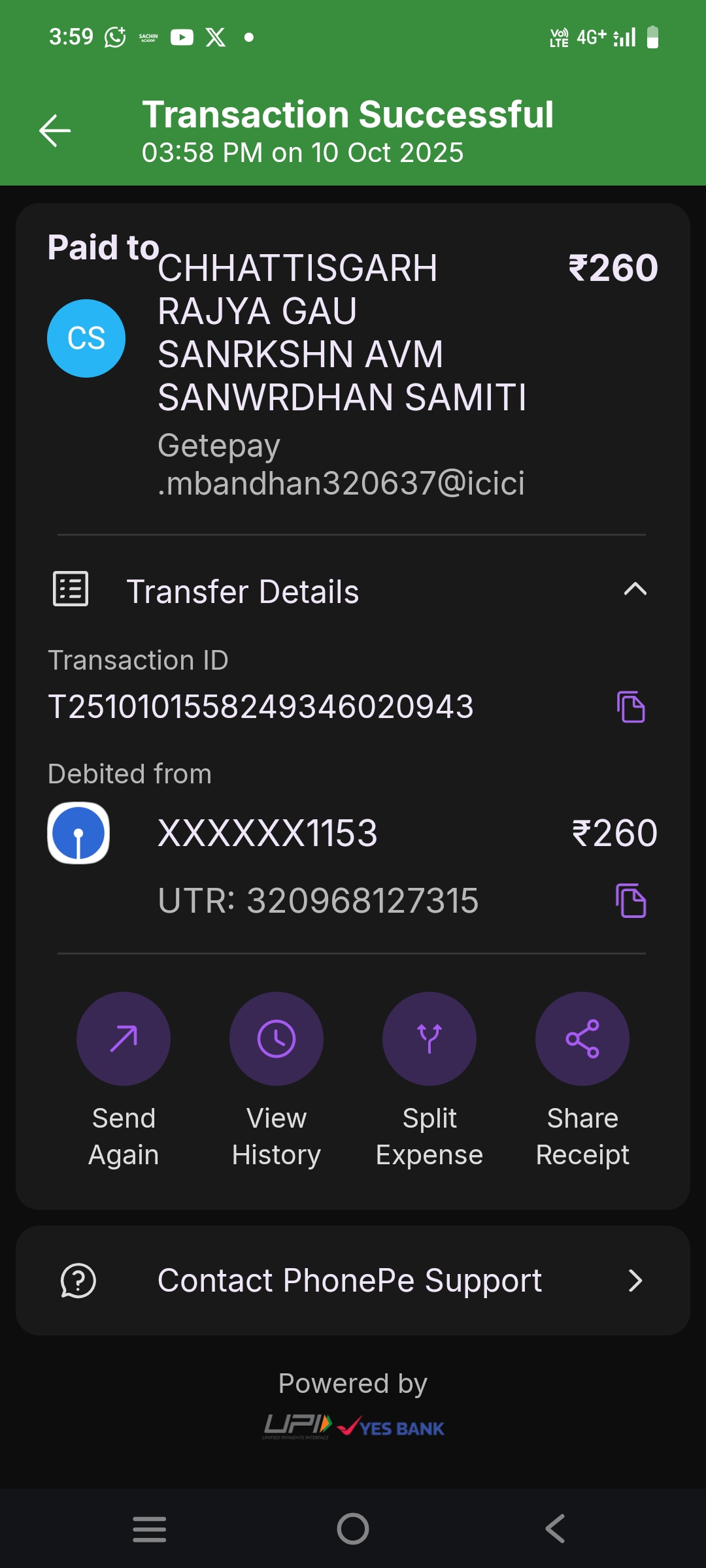706x1568 pixels.
Task: Open View History
Action: [x=277, y=1039]
